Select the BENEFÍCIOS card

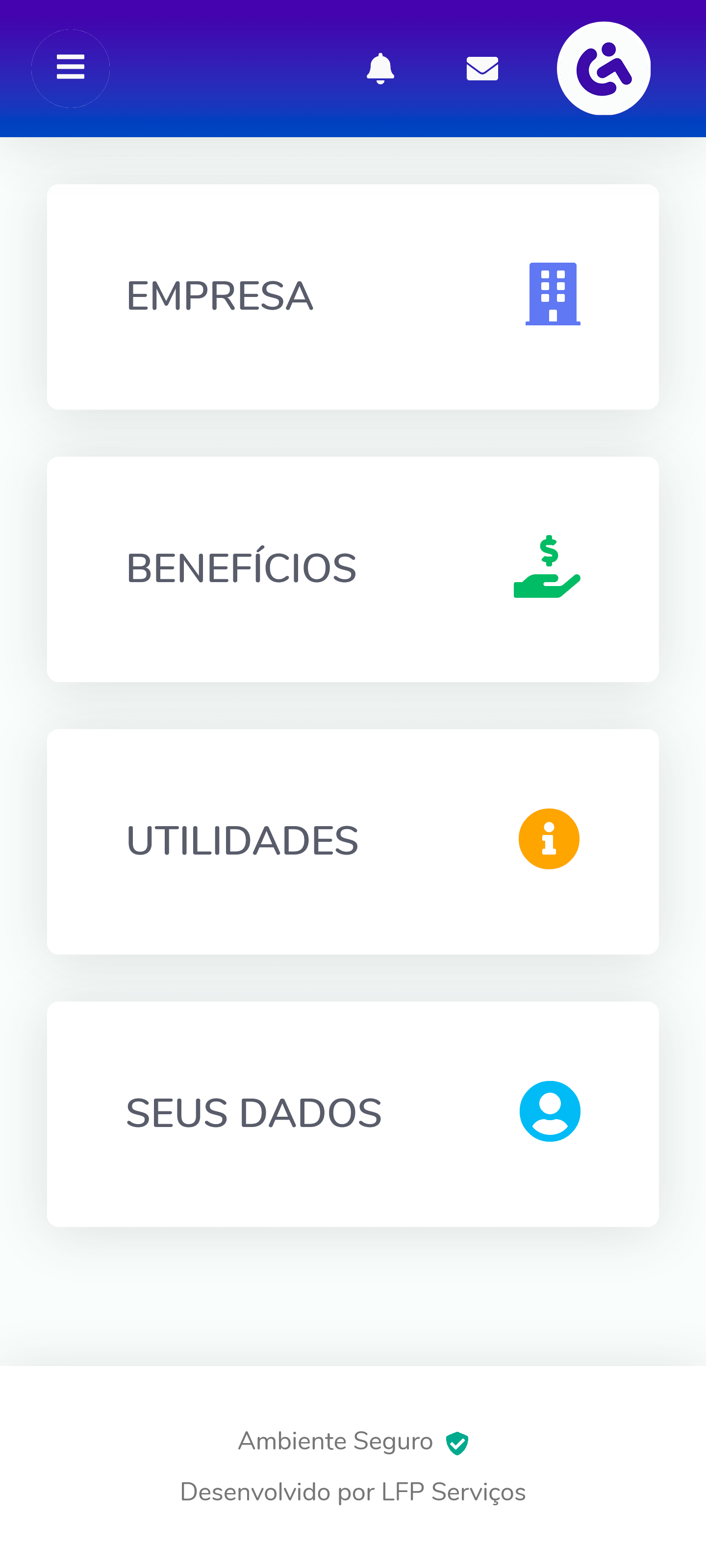[x=353, y=568]
